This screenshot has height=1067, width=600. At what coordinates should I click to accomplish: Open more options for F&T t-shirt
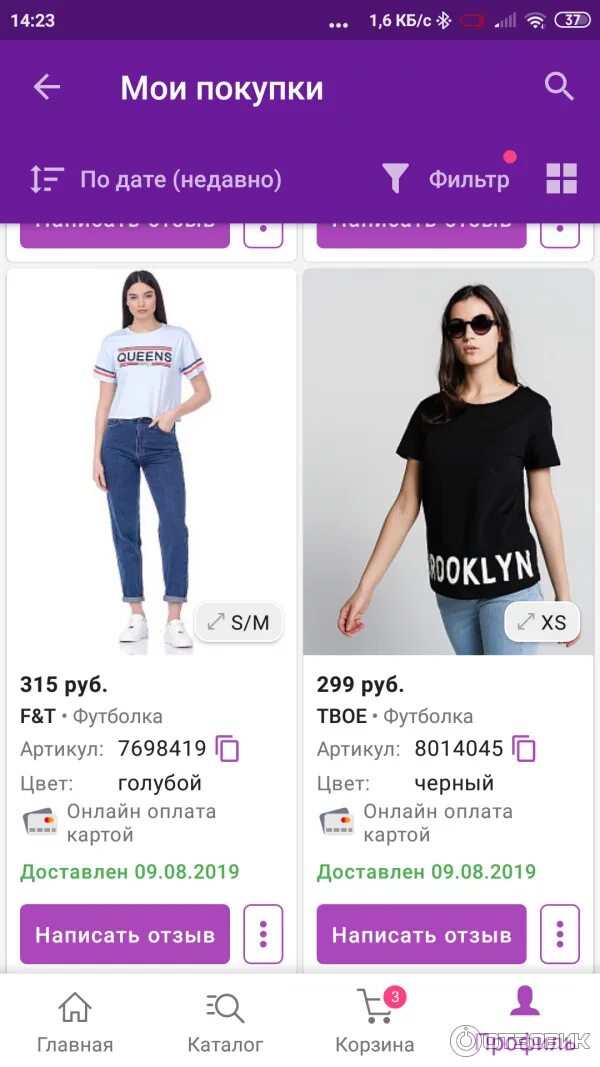pyautogui.click(x=263, y=934)
